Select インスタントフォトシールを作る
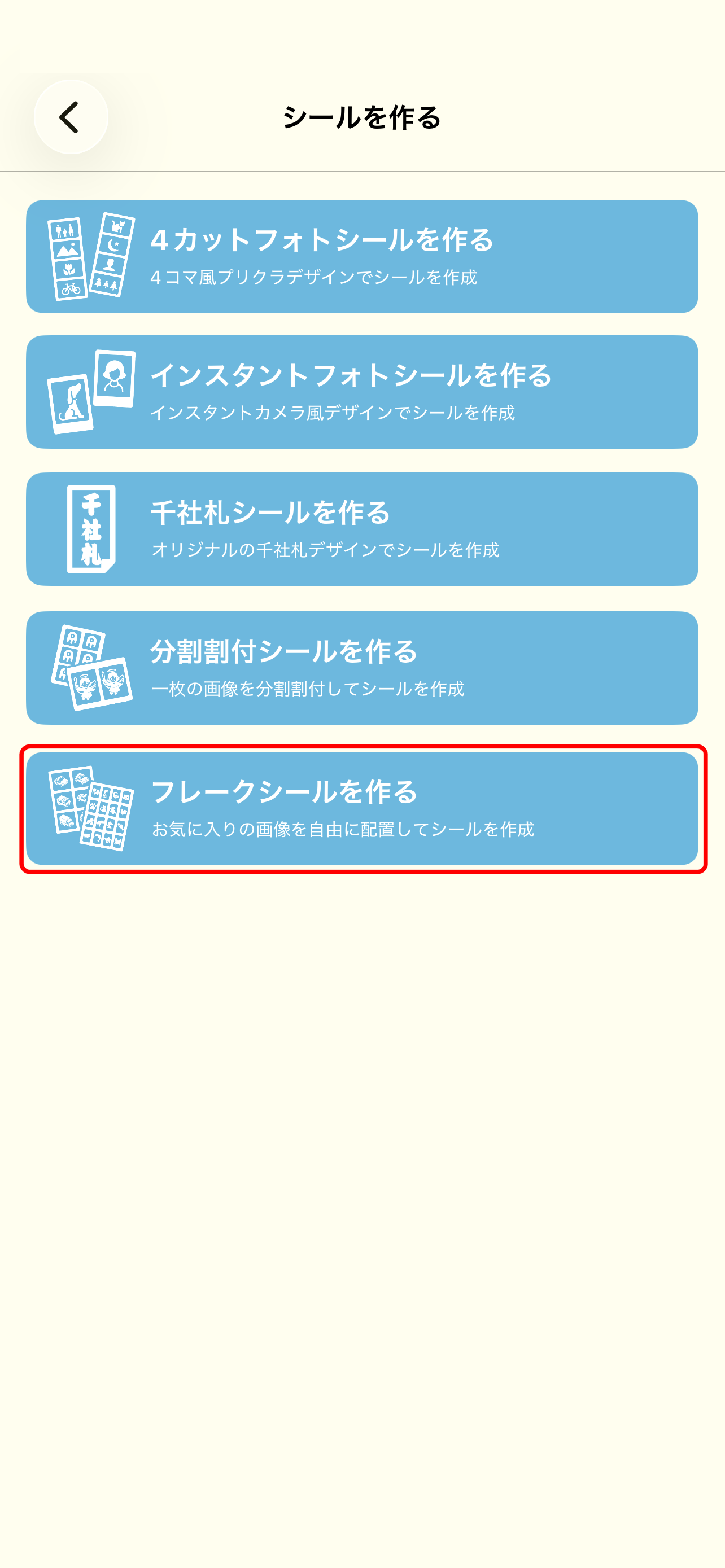The height and width of the screenshot is (1568, 725). [x=361, y=392]
